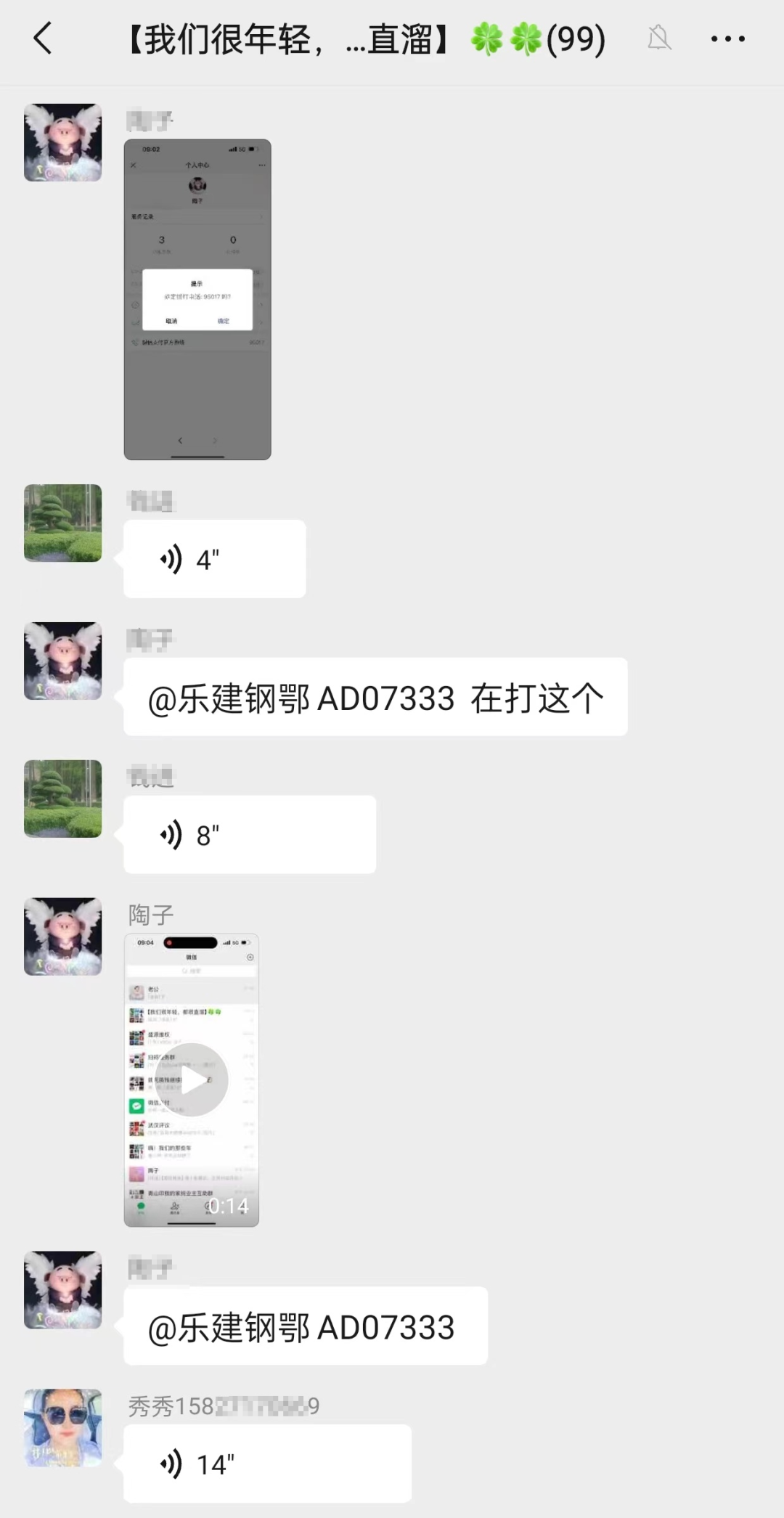Open 陶子's avatar beside the video
Screen dimensions: 784x1518
click(x=63, y=936)
